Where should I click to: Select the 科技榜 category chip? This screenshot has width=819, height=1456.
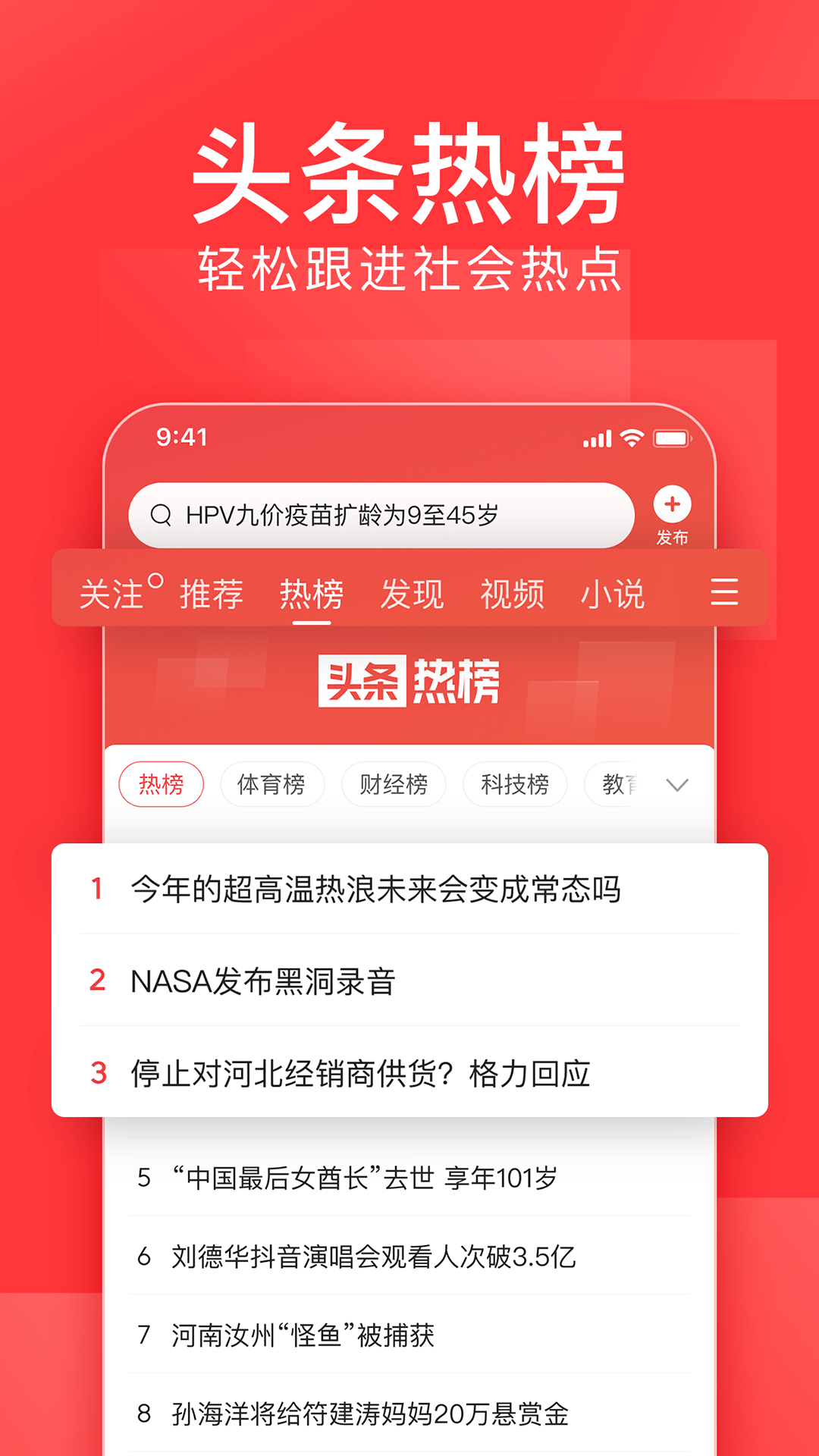[x=515, y=785]
